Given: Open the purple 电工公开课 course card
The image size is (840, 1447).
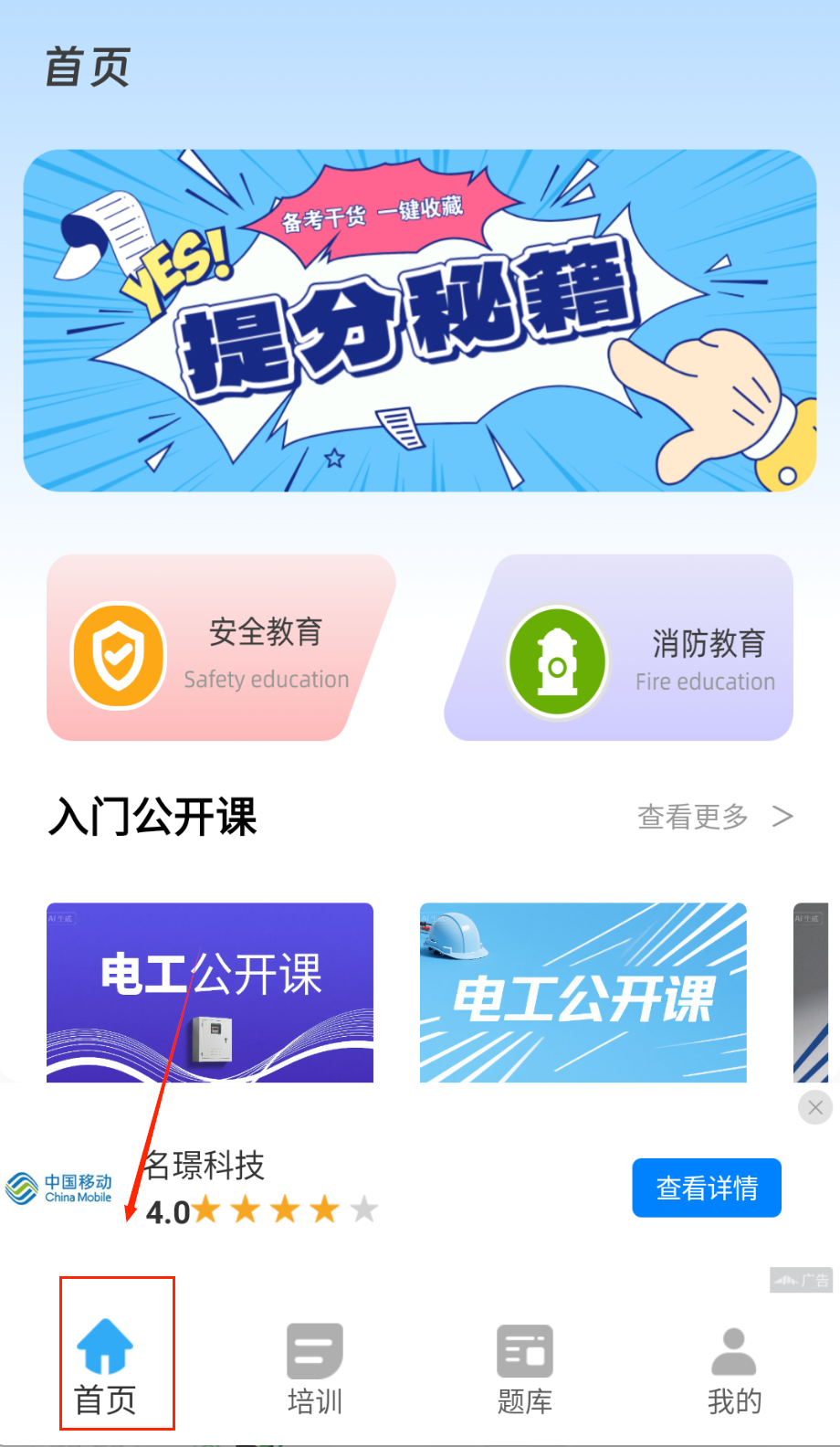Looking at the screenshot, I should point(210,992).
